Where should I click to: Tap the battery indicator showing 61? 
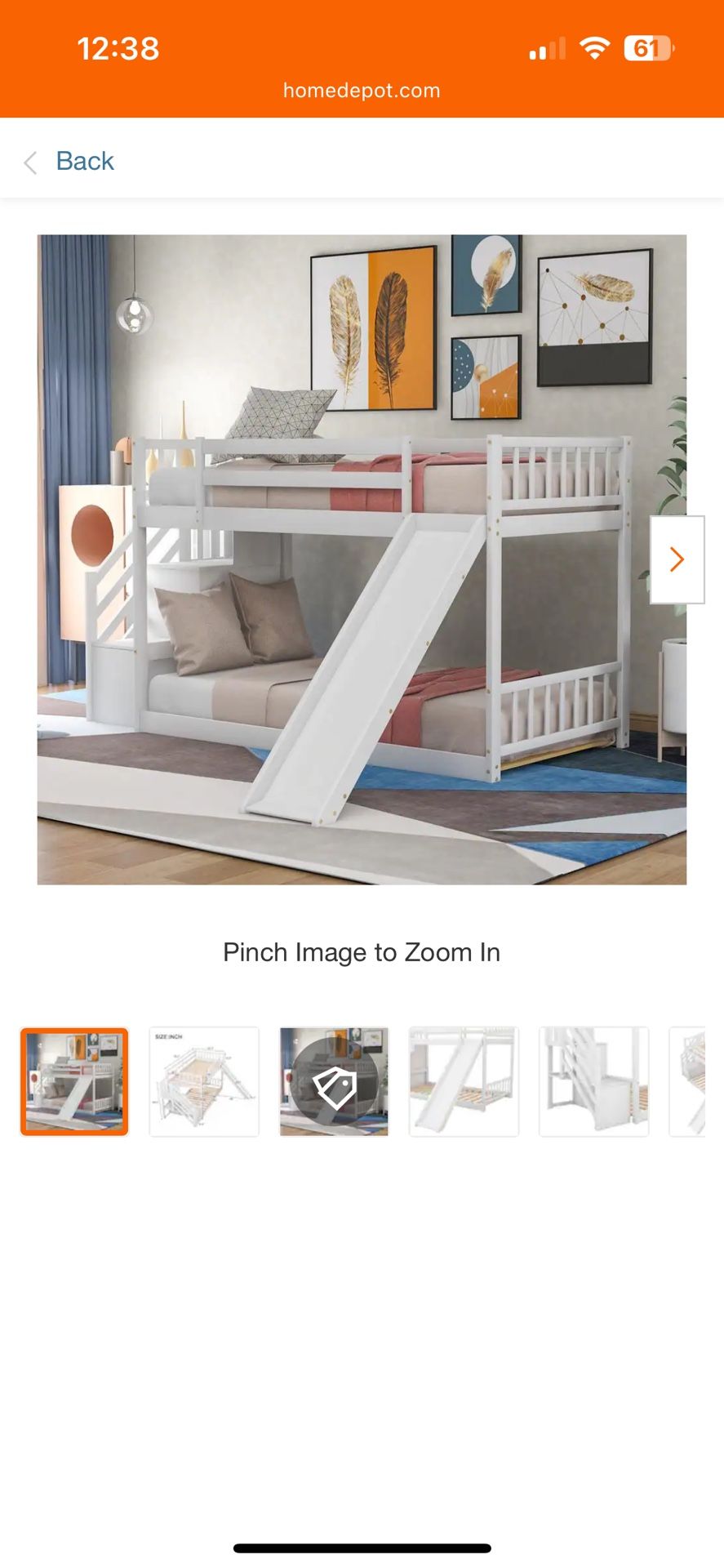tap(647, 49)
